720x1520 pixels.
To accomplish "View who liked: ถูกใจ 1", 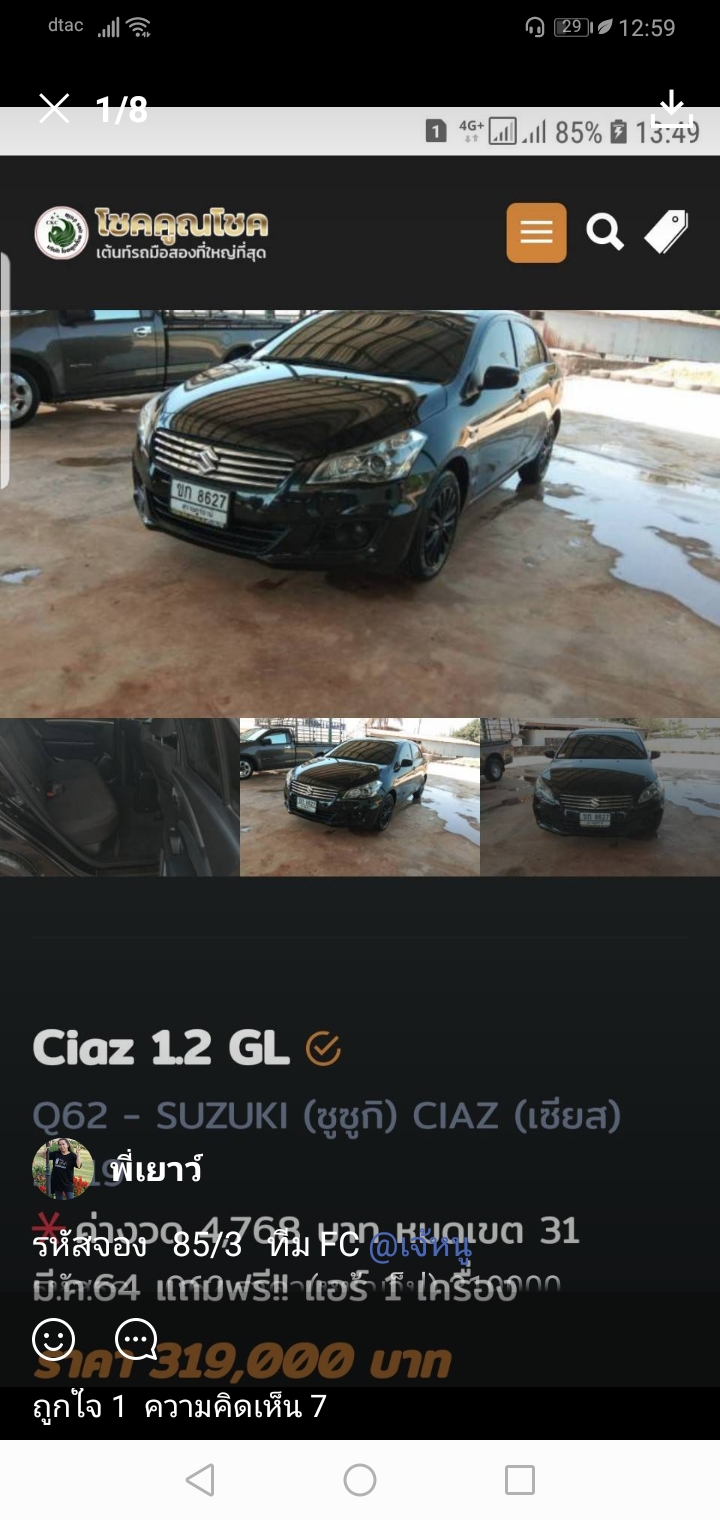I will point(79,1407).
